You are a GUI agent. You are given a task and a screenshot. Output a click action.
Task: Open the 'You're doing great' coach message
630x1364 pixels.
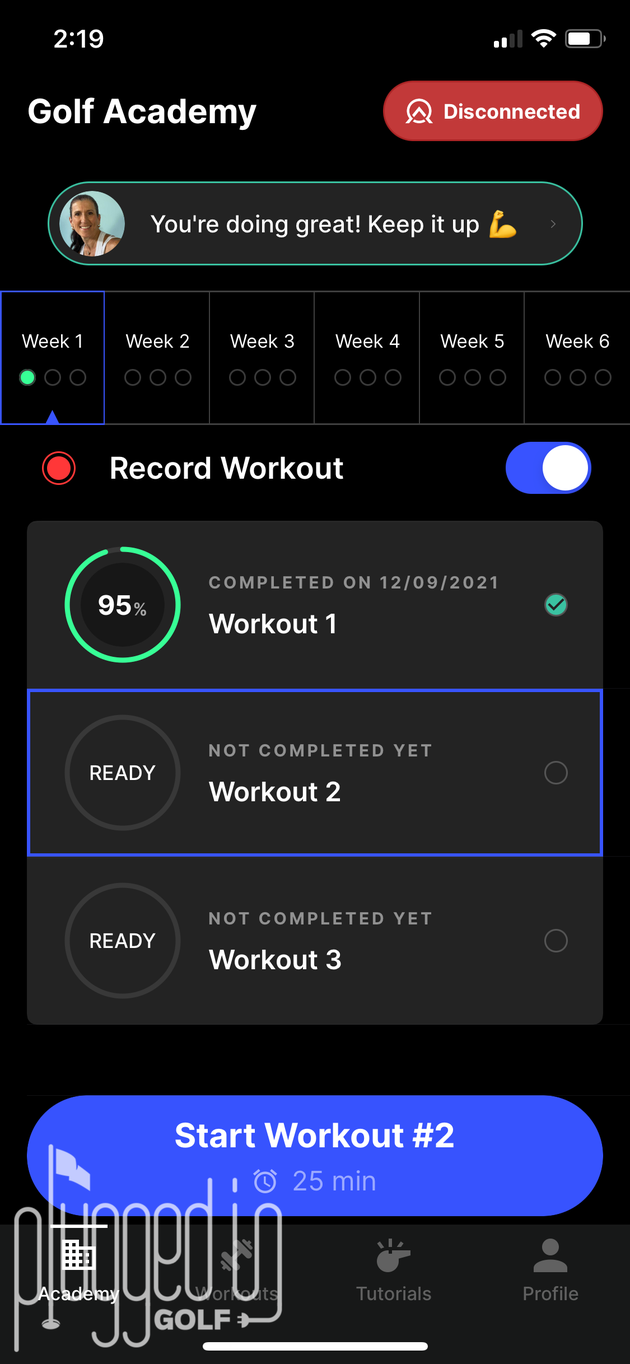pyautogui.click(x=315, y=224)
